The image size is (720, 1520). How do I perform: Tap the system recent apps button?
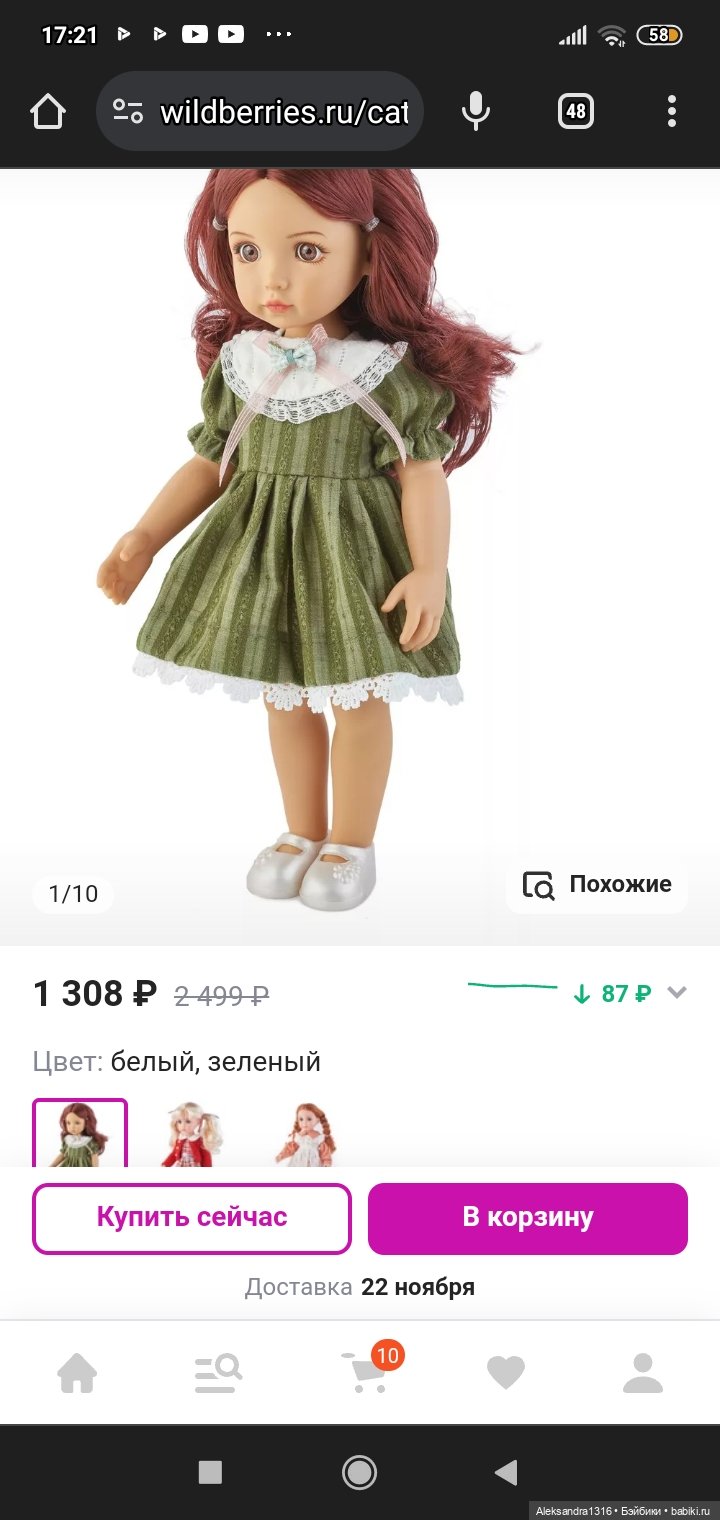point(210,1472)
